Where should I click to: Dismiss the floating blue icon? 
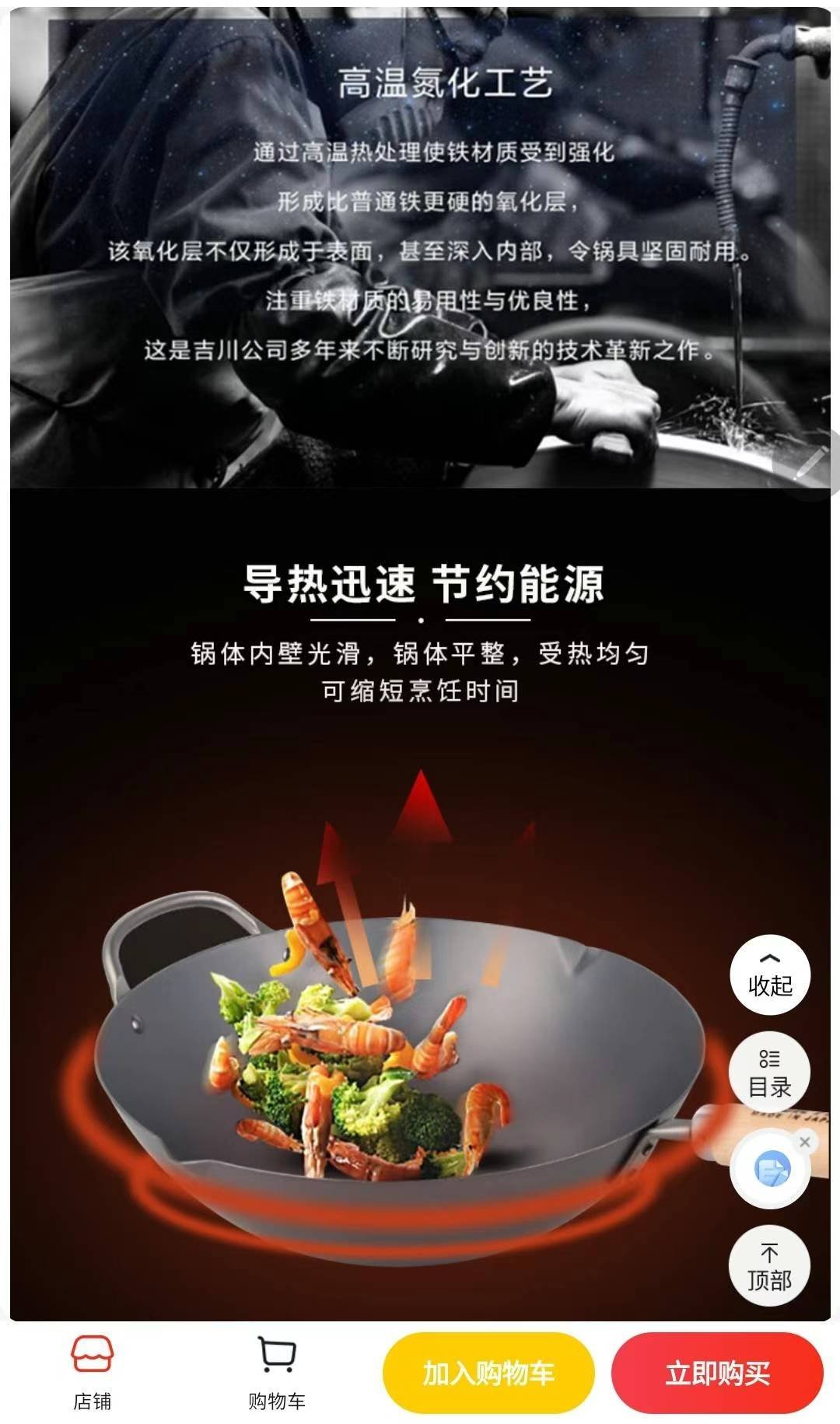[x=805, y=1142]
